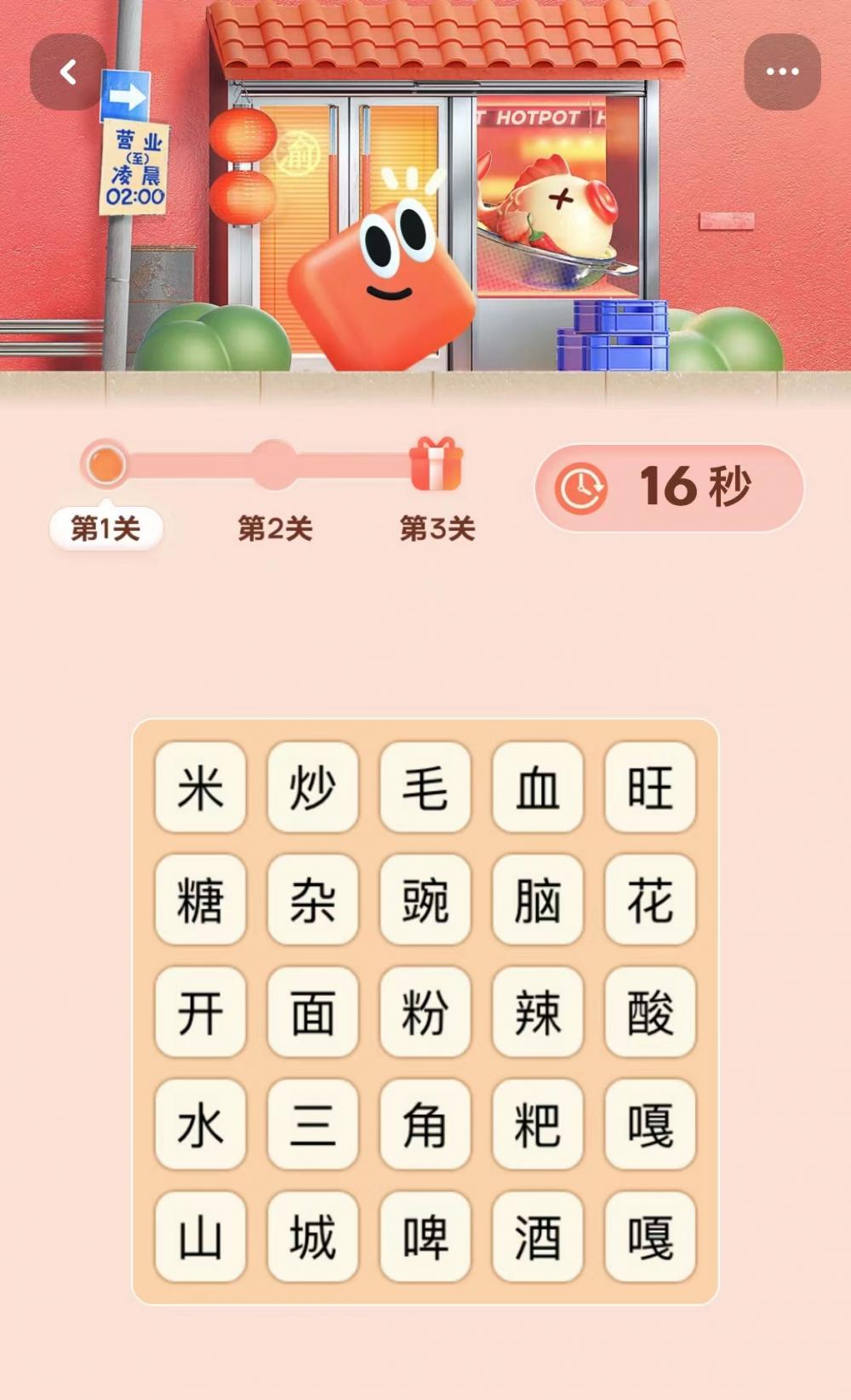
Task: Tap the 三 tile
Action: (313, 1124)
